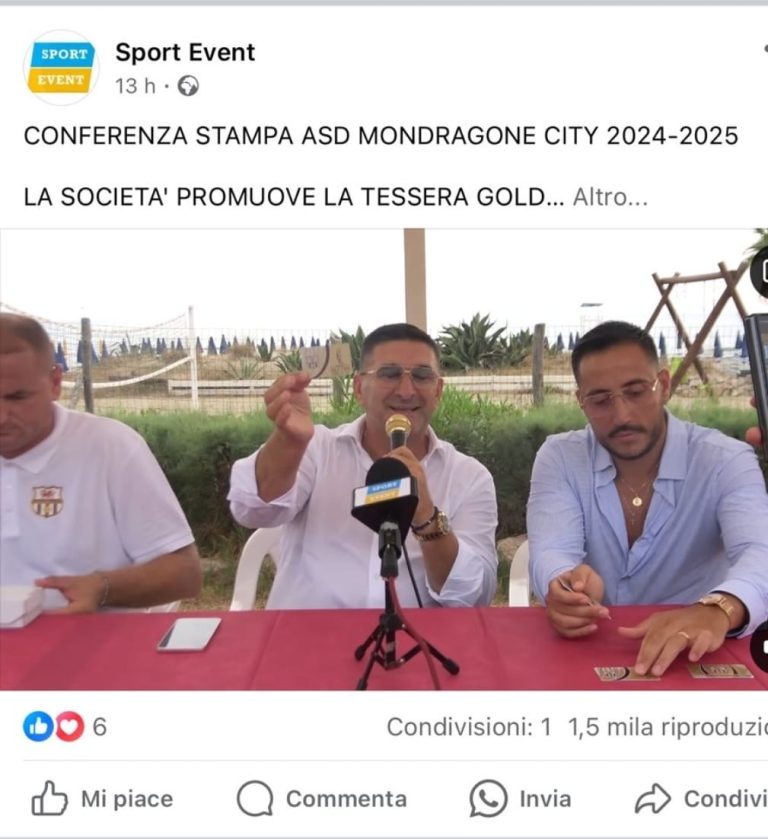Open the press conference video
Viewport: 768px width, 839px height.
tap(384, 460)
